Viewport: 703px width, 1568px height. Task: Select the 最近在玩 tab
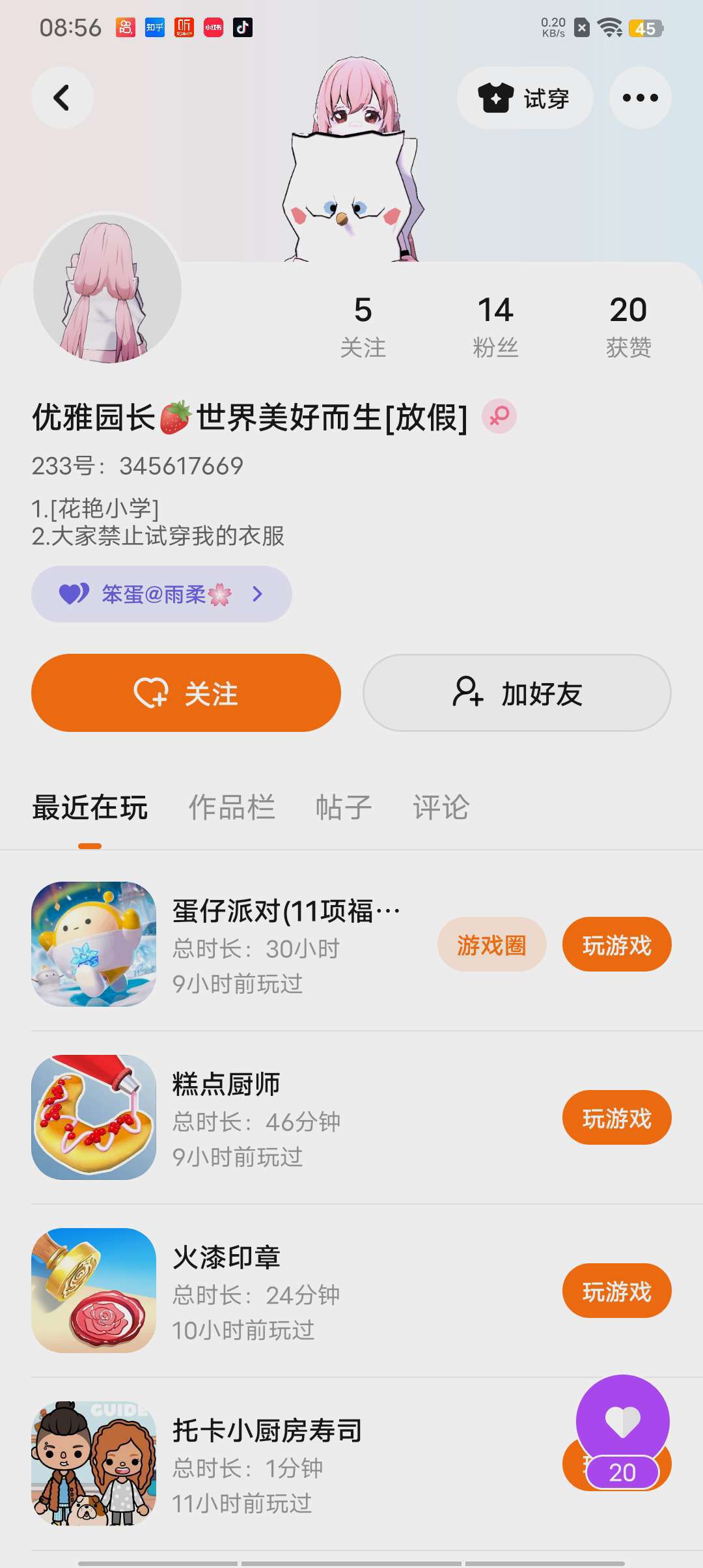pos(90,807)
